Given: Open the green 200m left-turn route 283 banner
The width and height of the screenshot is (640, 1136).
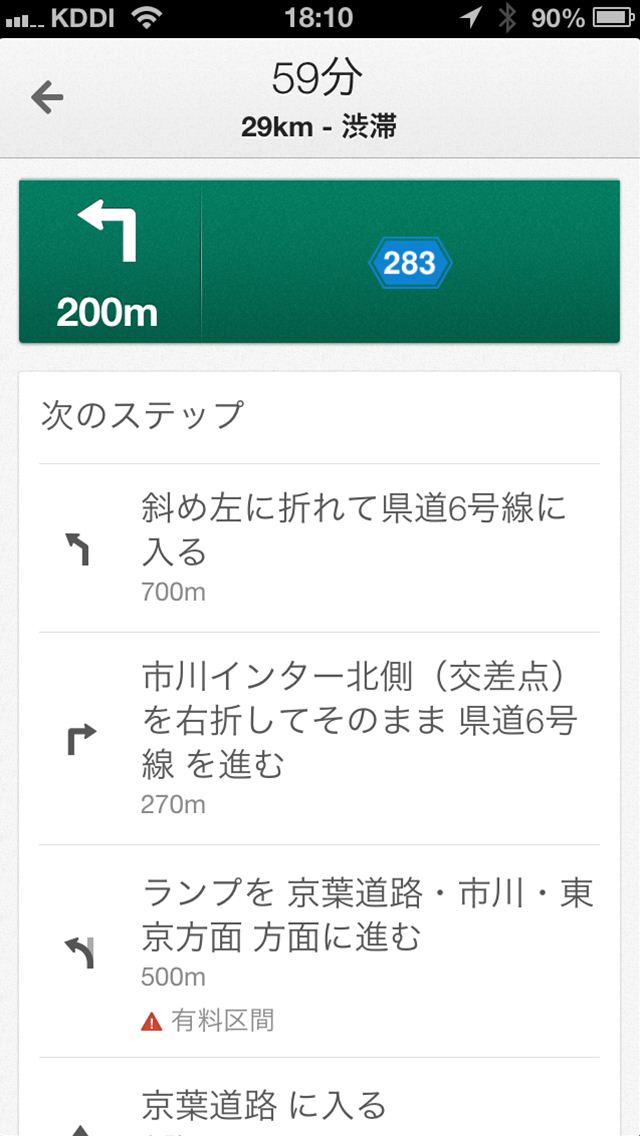Looking at the screenshot, I should 319,262.
